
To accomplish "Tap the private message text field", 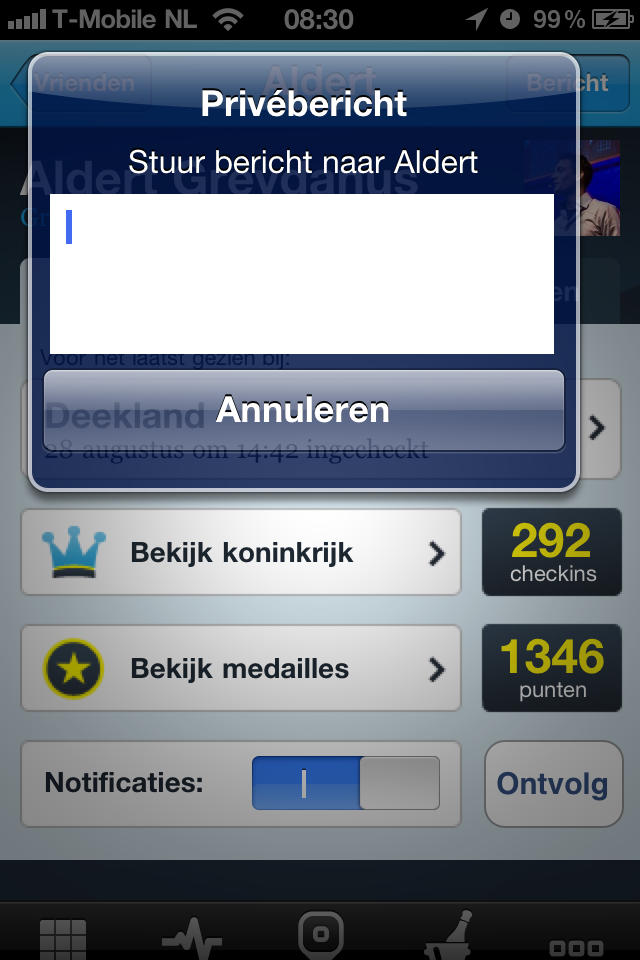I will (x=302, y=273).
